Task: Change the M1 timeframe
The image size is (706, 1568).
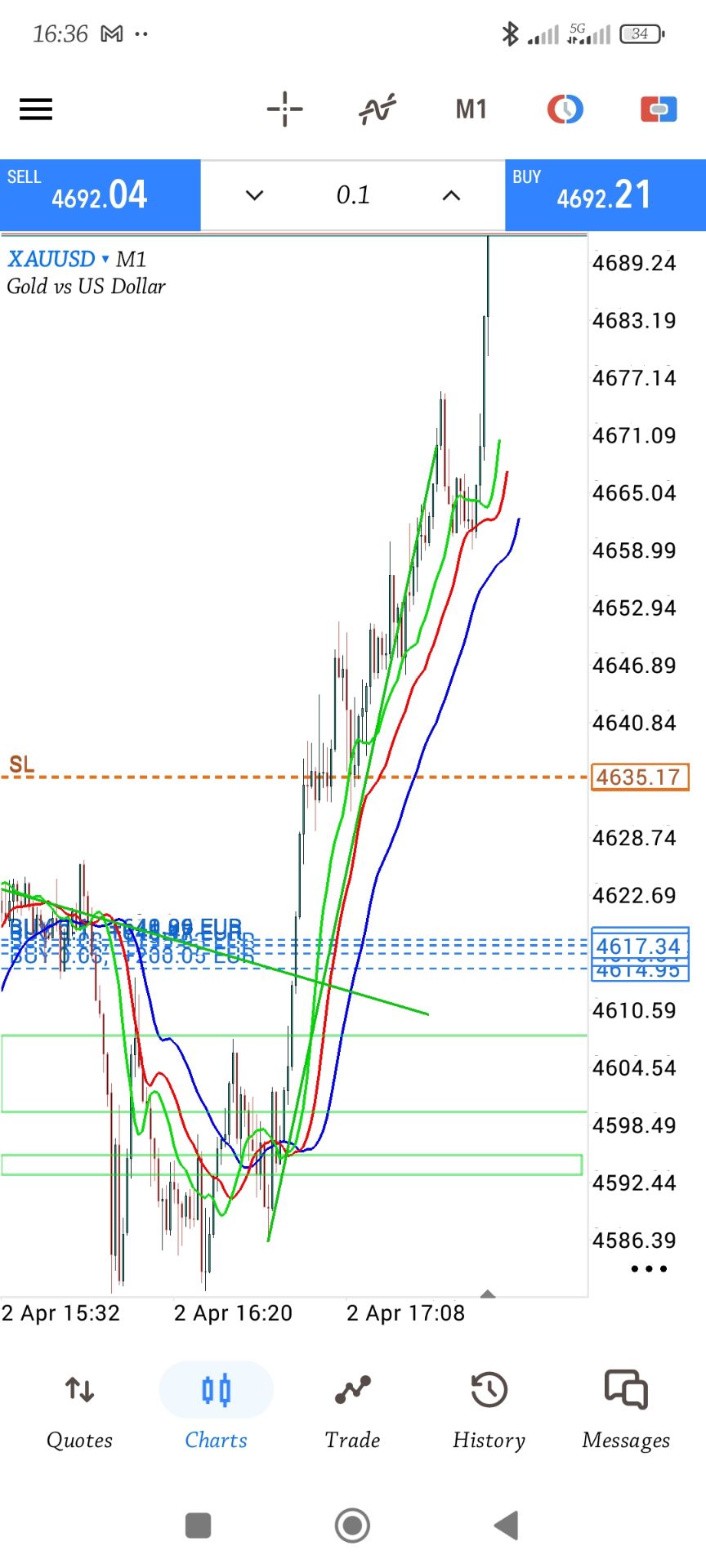Action: 471,109
